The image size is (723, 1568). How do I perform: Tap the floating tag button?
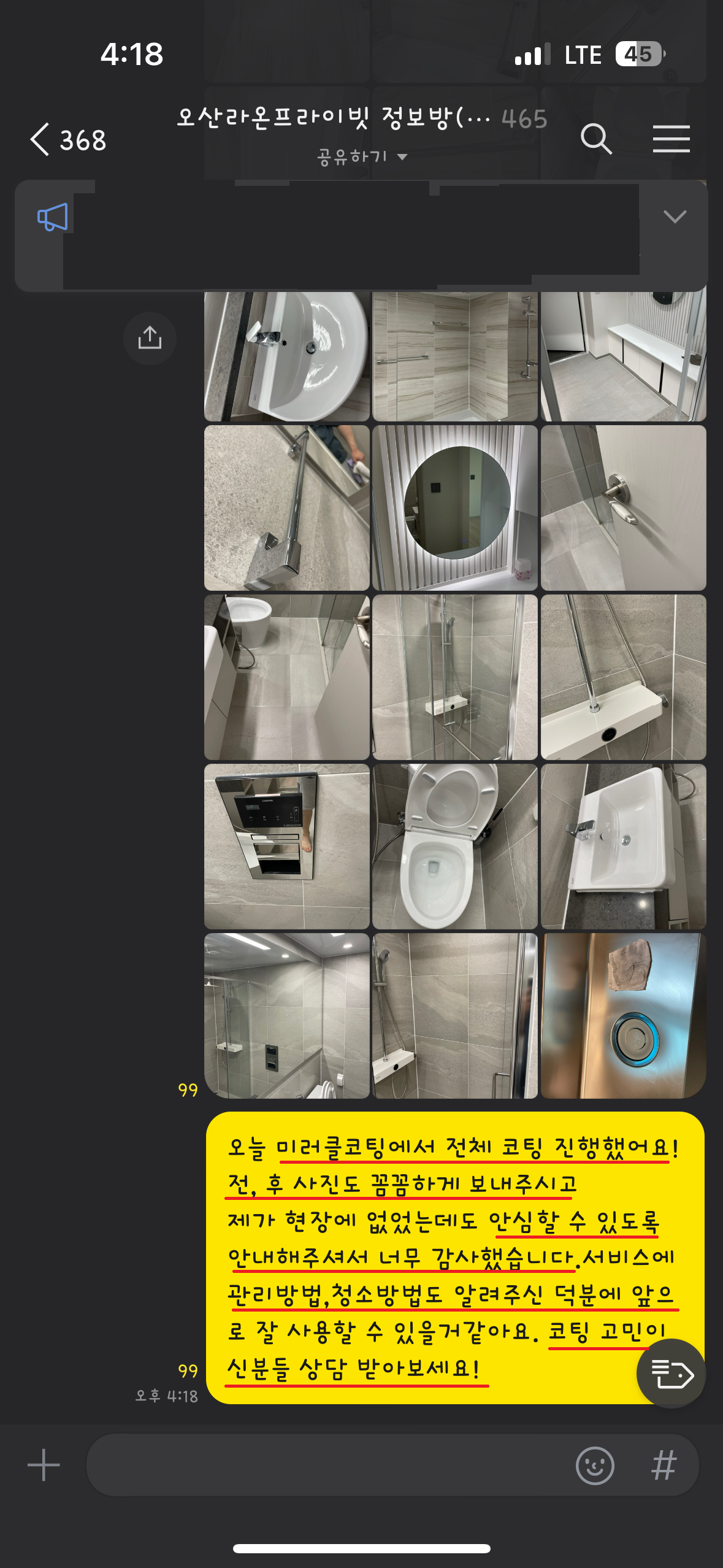coord(671,1374)
